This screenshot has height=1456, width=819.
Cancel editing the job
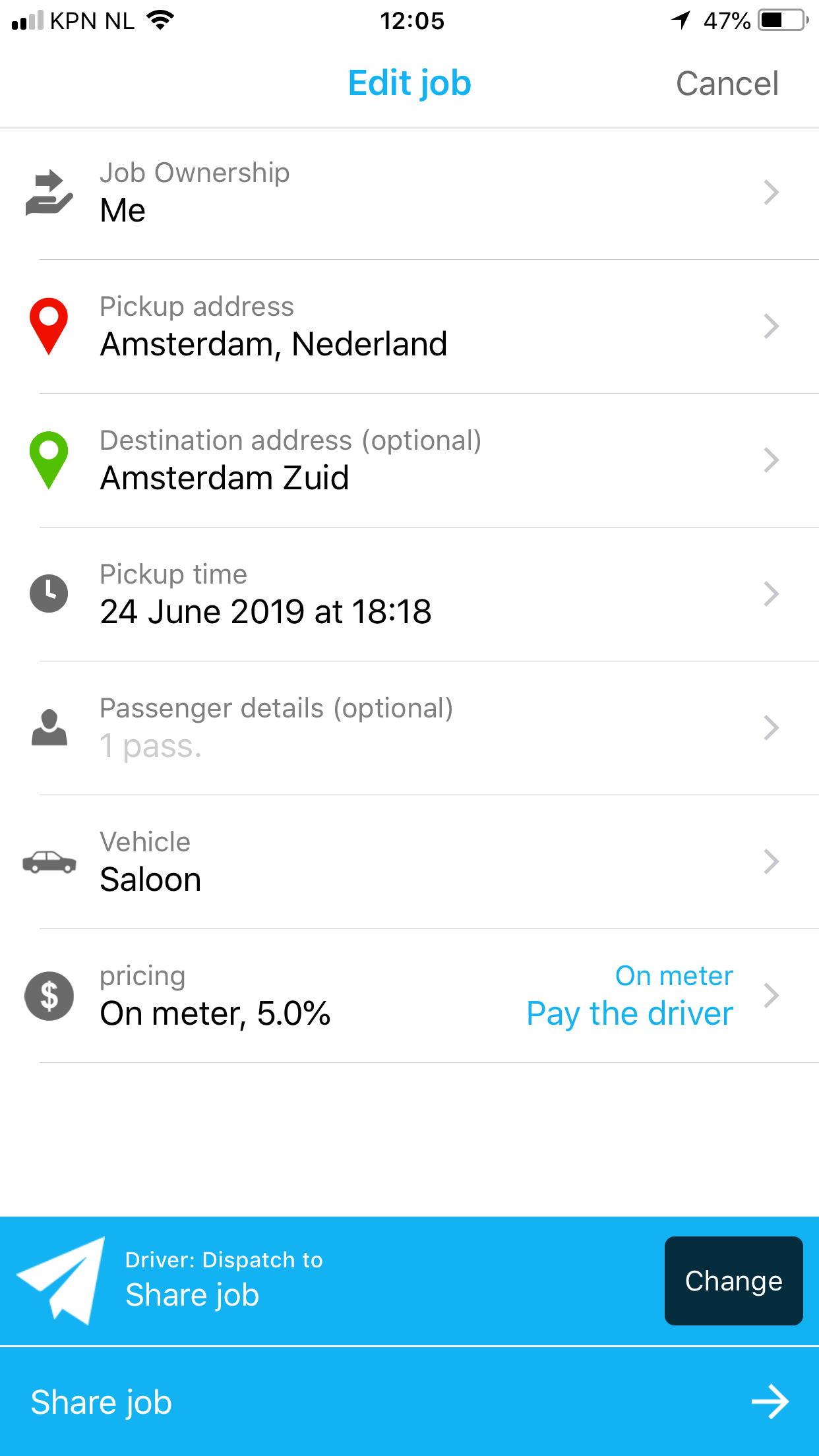727,84
